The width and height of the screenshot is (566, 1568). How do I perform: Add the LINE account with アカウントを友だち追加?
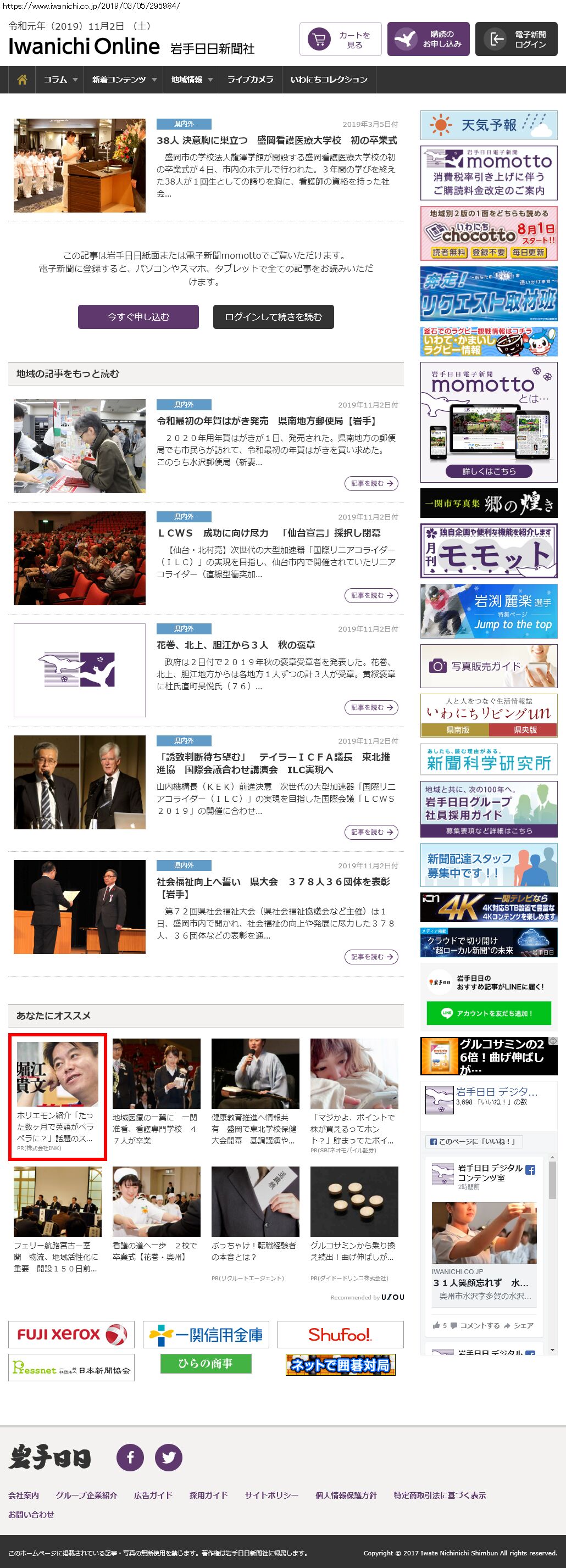point(489,1013)
